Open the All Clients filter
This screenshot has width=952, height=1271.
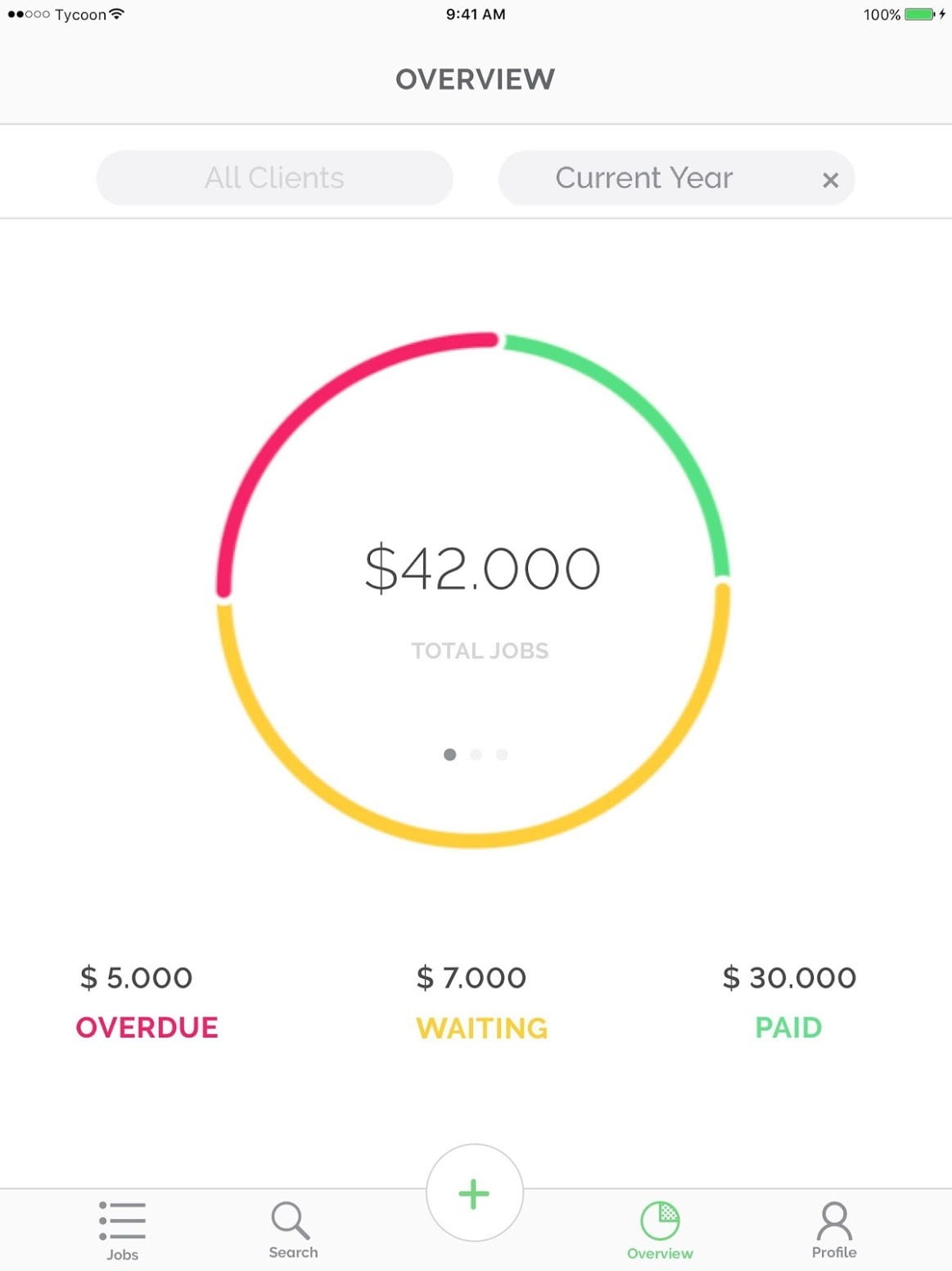point(274,178)
